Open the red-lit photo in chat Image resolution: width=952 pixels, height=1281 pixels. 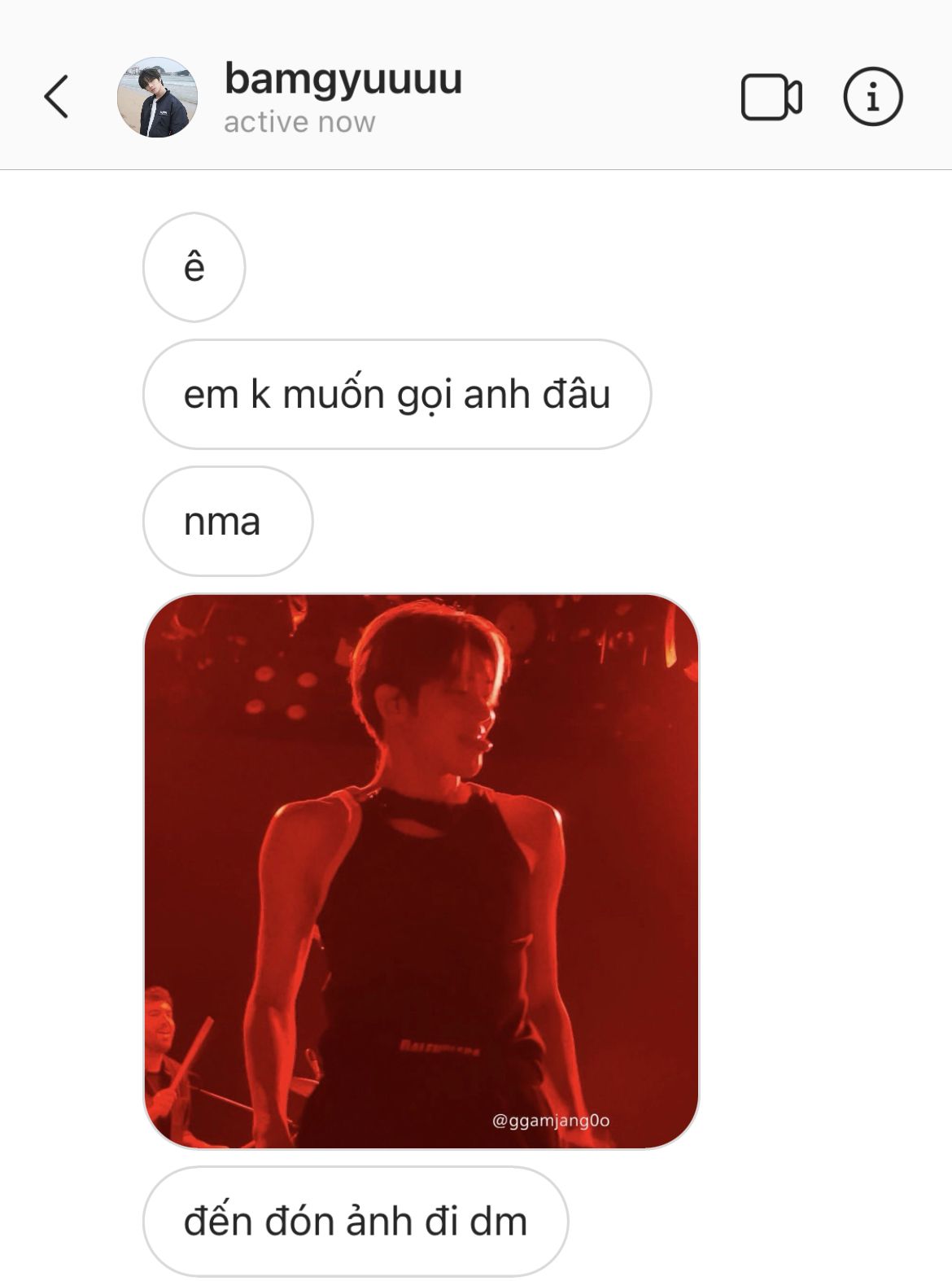(x=421, y=871)
